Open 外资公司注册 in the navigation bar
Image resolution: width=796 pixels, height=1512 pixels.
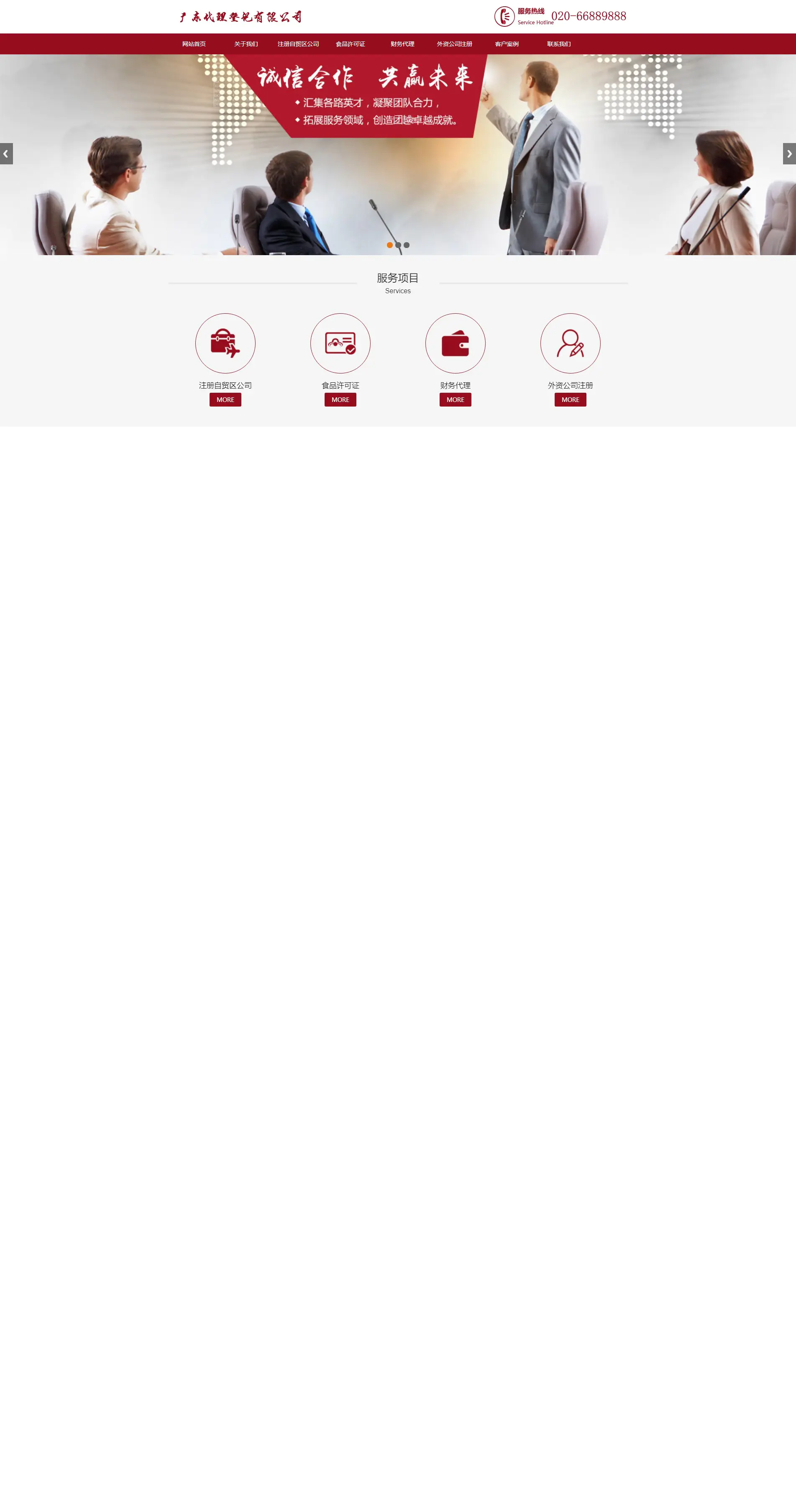pyautogui.click(x=454, y=44)
